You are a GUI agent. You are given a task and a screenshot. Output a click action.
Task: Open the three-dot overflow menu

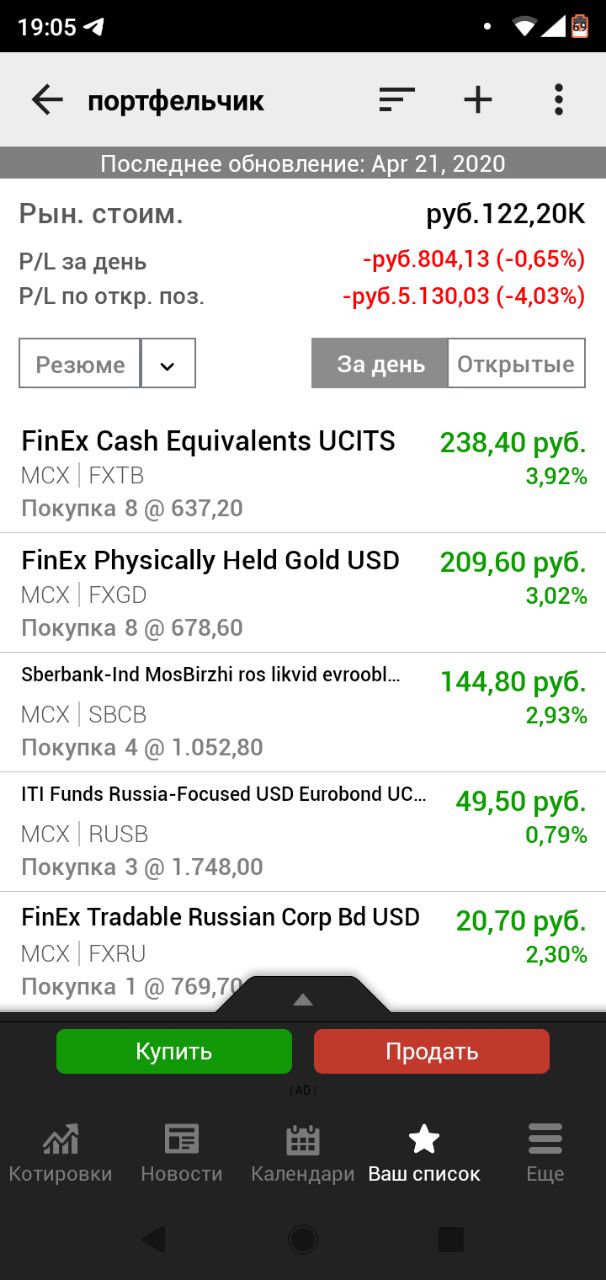(558, 100)
